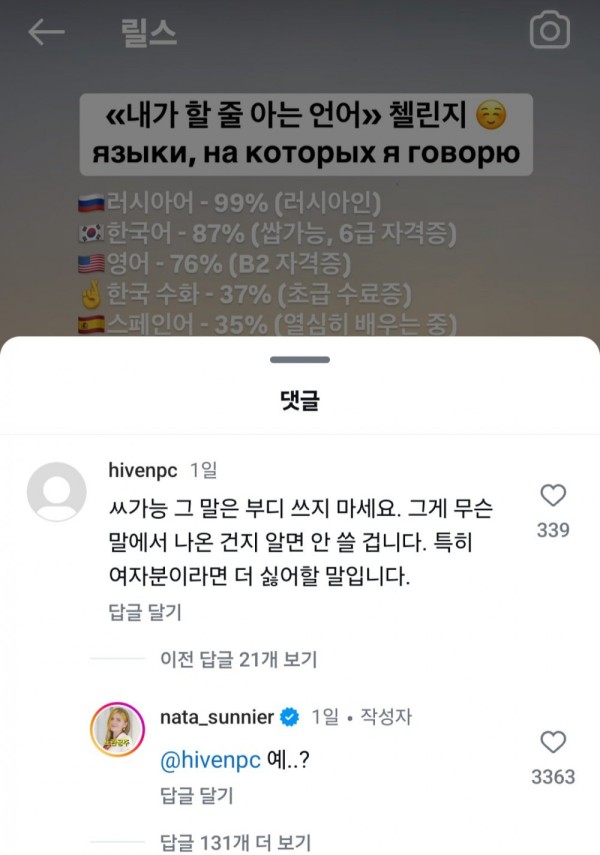
Task: Reply to nata_sunnier's comment
Action: pos(196,795)
